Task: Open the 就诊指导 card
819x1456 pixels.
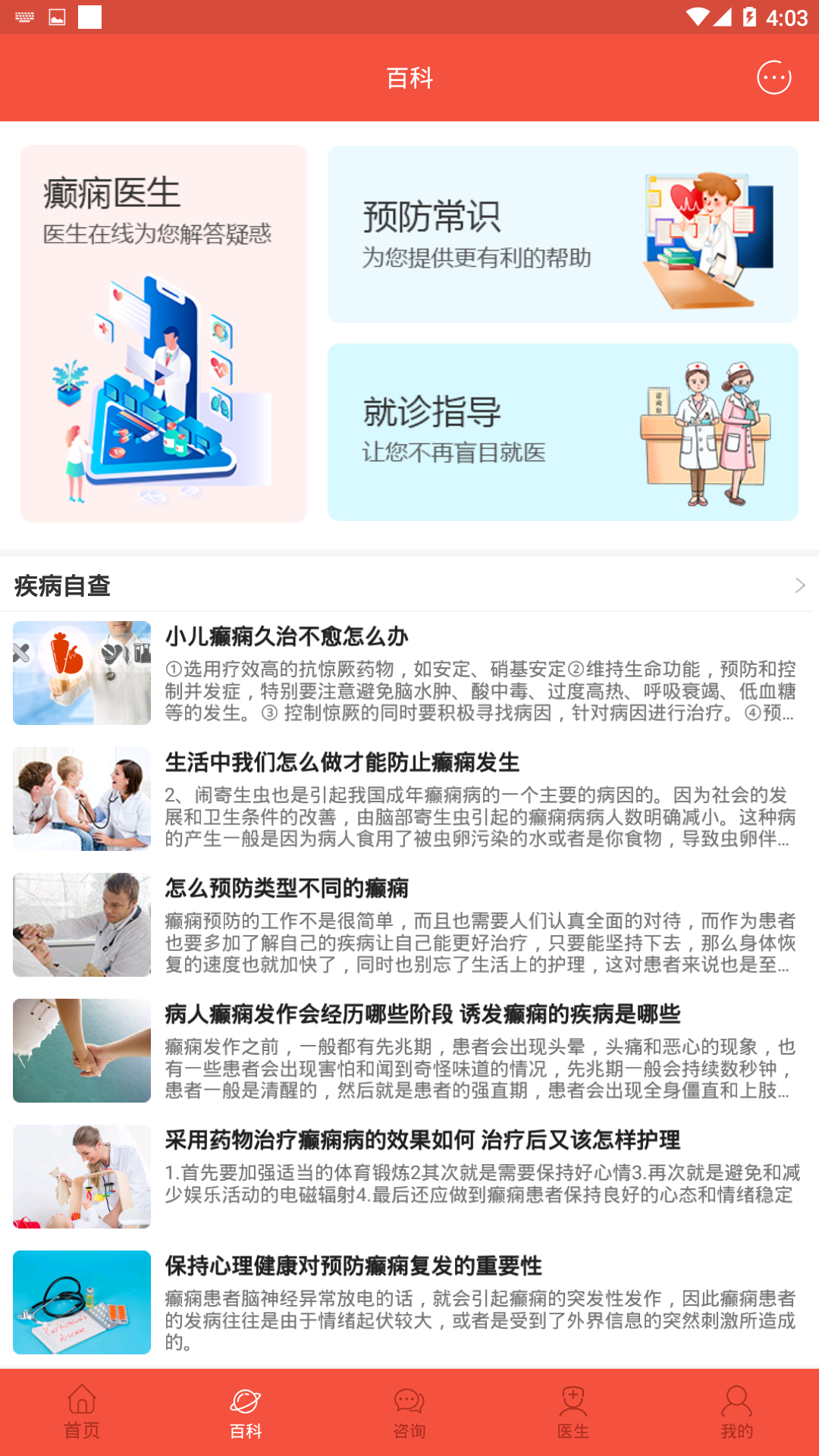Action: click(x=563, y=432)
